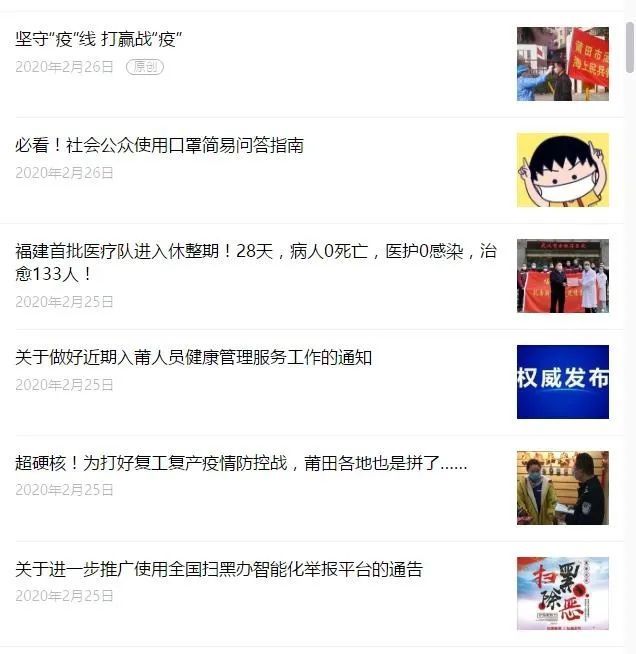Viewport: 636px width, 654px height.
Task: Open the mask usage Q&A guide article
Action: pyautogui.click(x=160, y=146)
